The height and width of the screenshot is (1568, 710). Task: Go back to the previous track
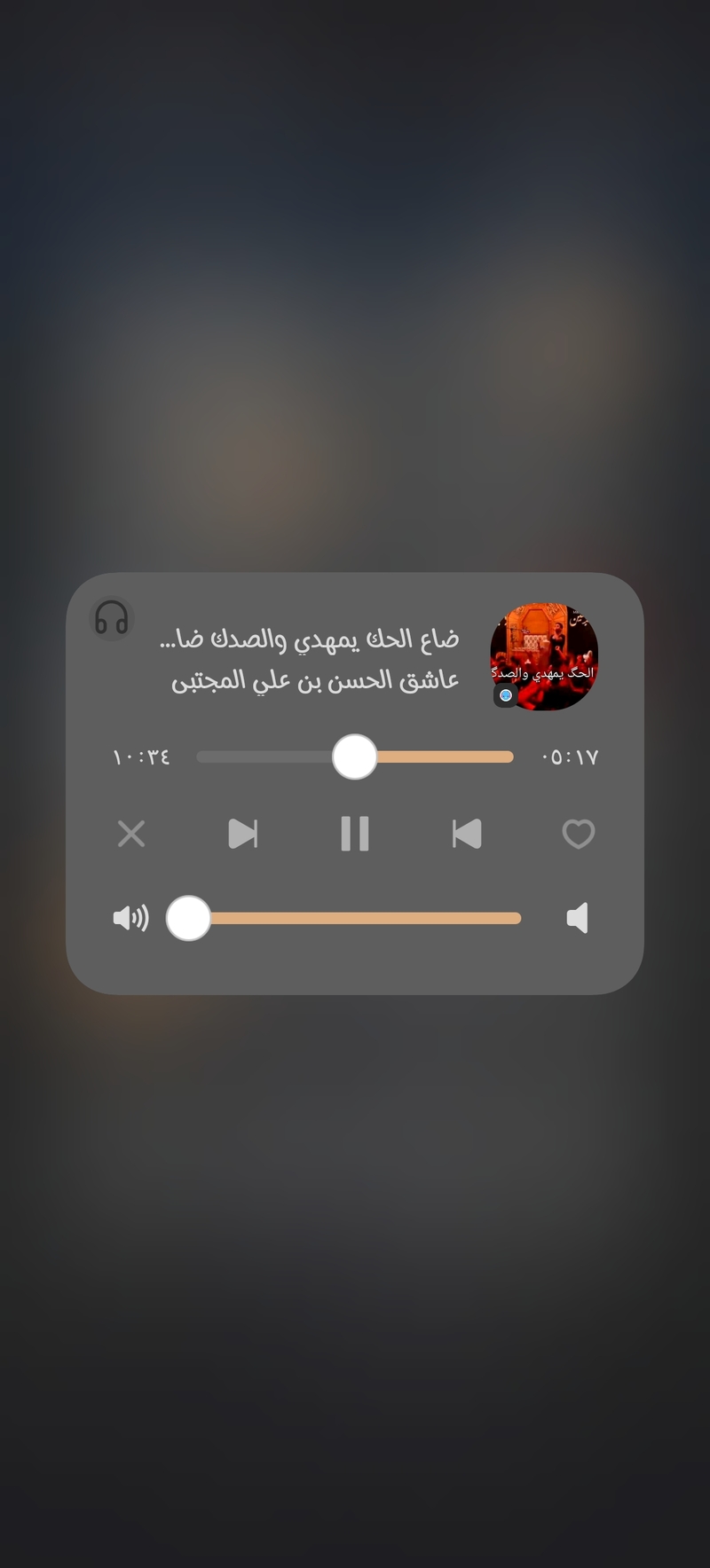click(x=467, y=834)
